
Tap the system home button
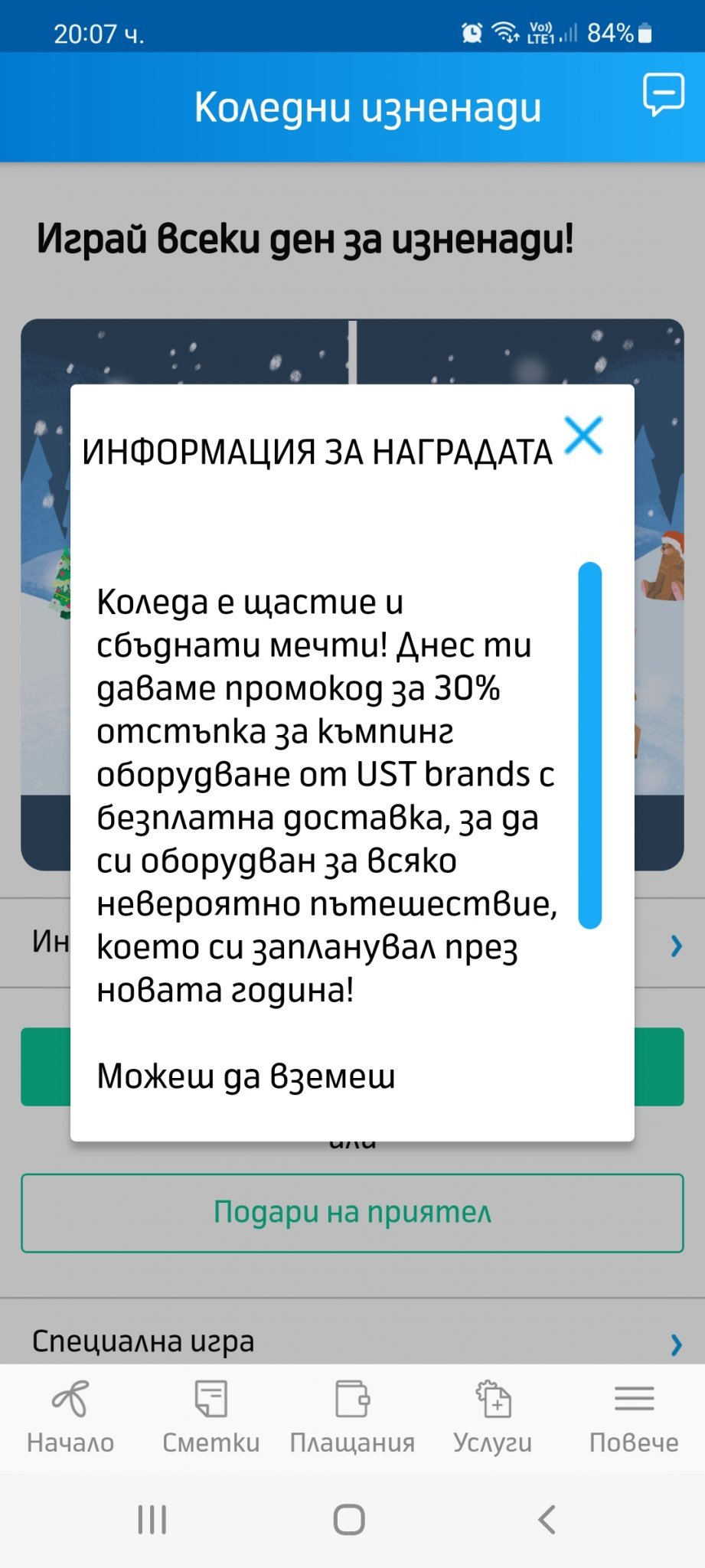(349, 1519)
